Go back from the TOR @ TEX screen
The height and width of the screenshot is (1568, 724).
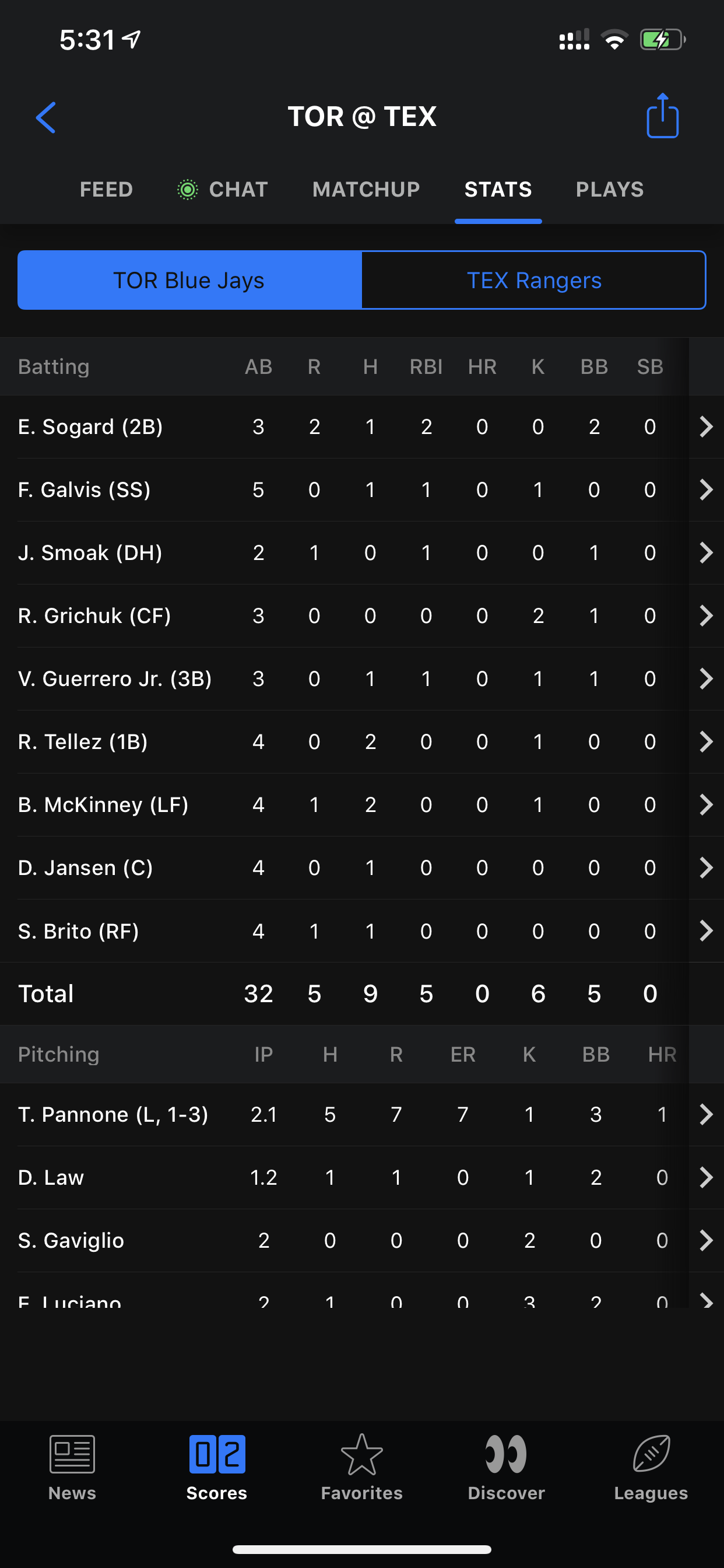(46, 117)
